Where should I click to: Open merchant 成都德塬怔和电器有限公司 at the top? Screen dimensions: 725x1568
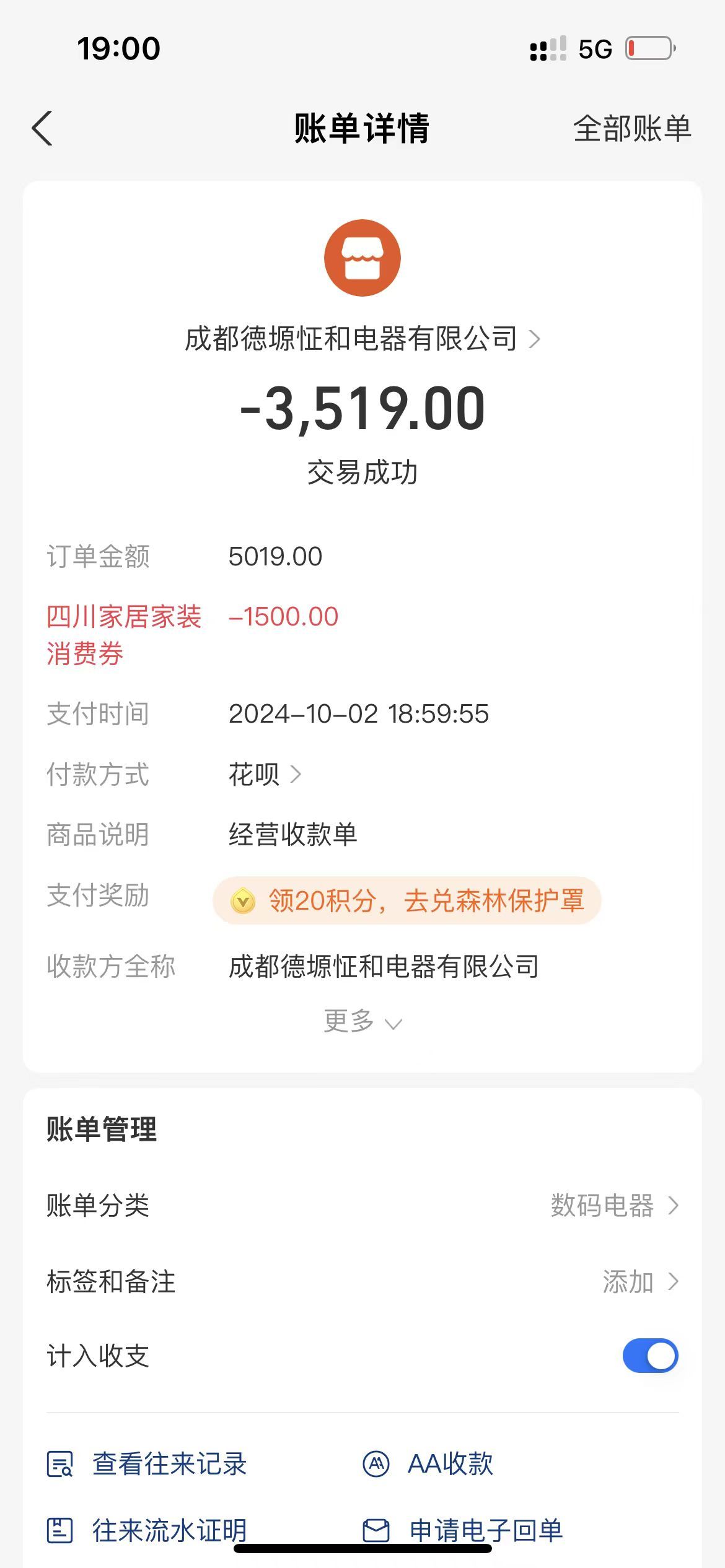tap(362, 339)
